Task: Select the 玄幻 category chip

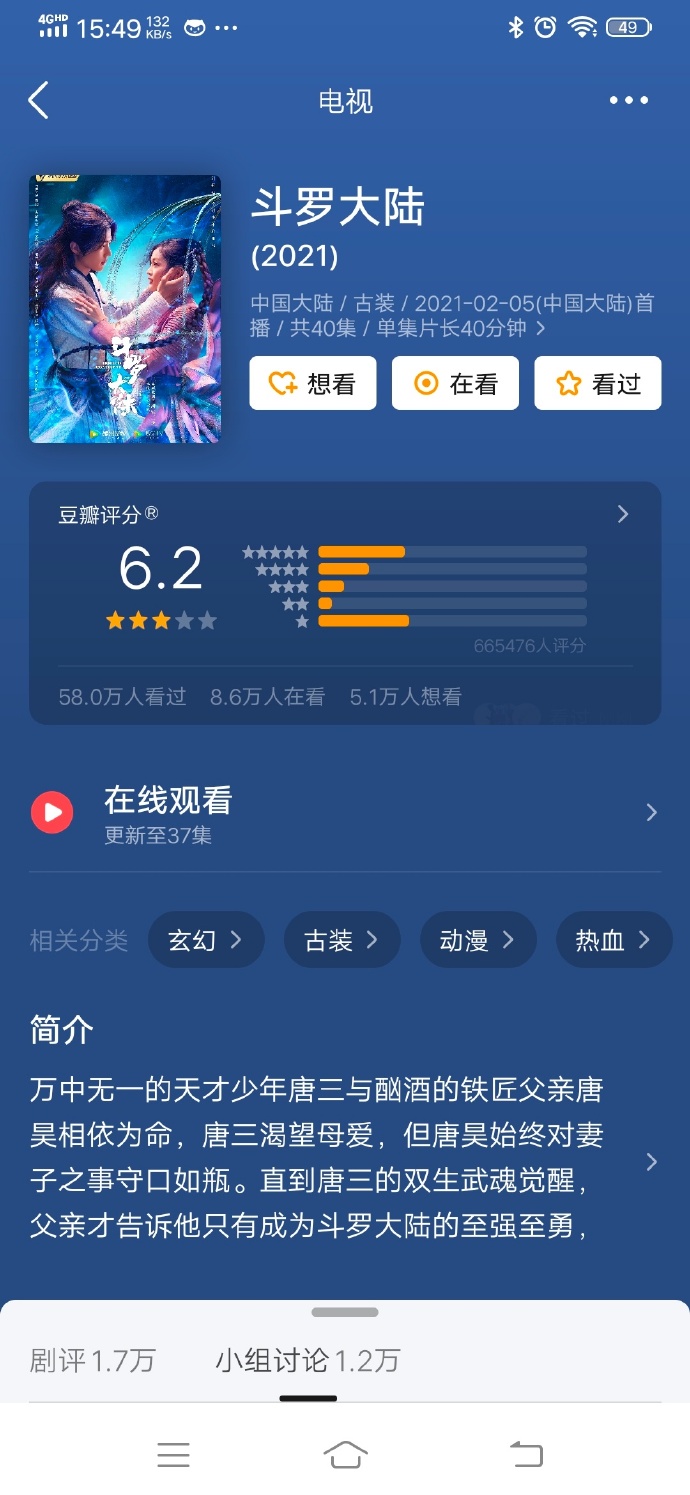Action: [206, 940]
